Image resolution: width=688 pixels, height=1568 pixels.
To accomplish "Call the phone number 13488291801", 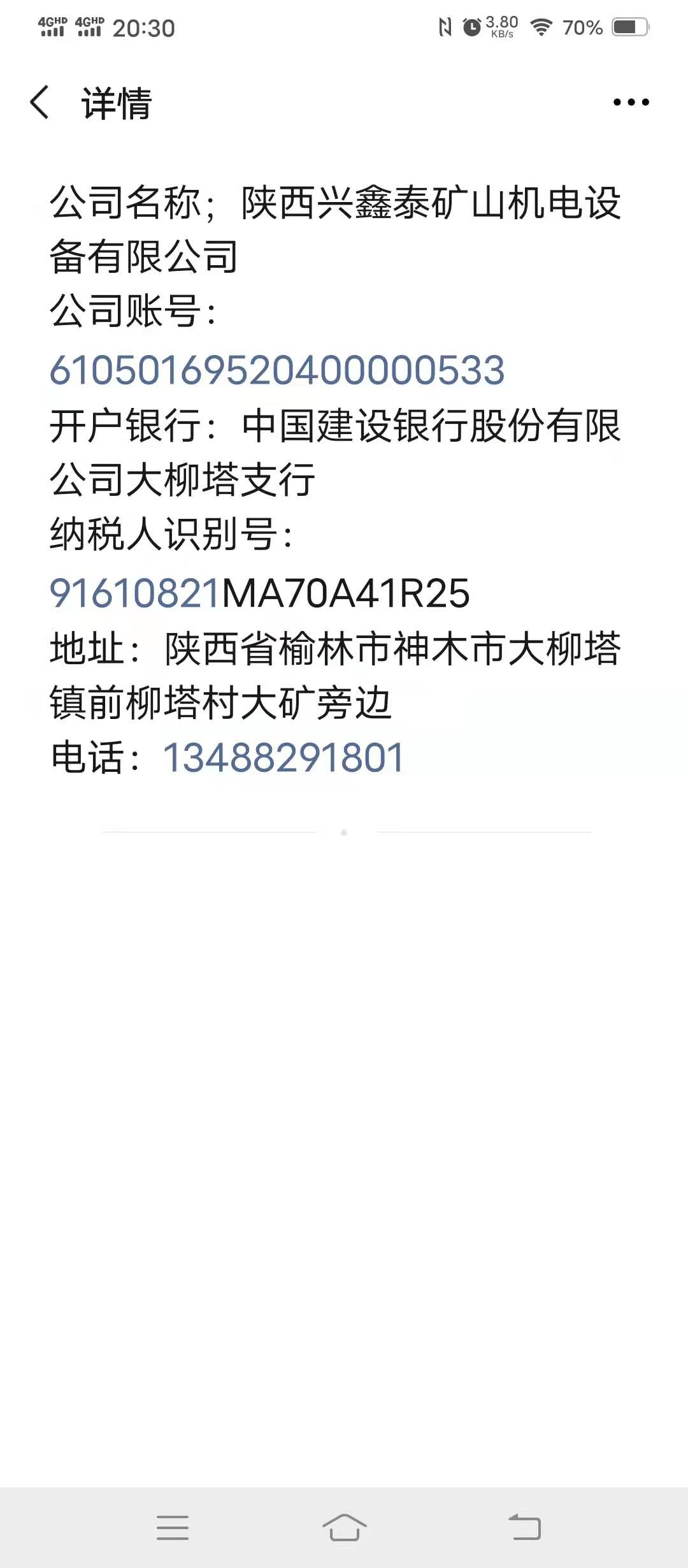I will 283,758.
